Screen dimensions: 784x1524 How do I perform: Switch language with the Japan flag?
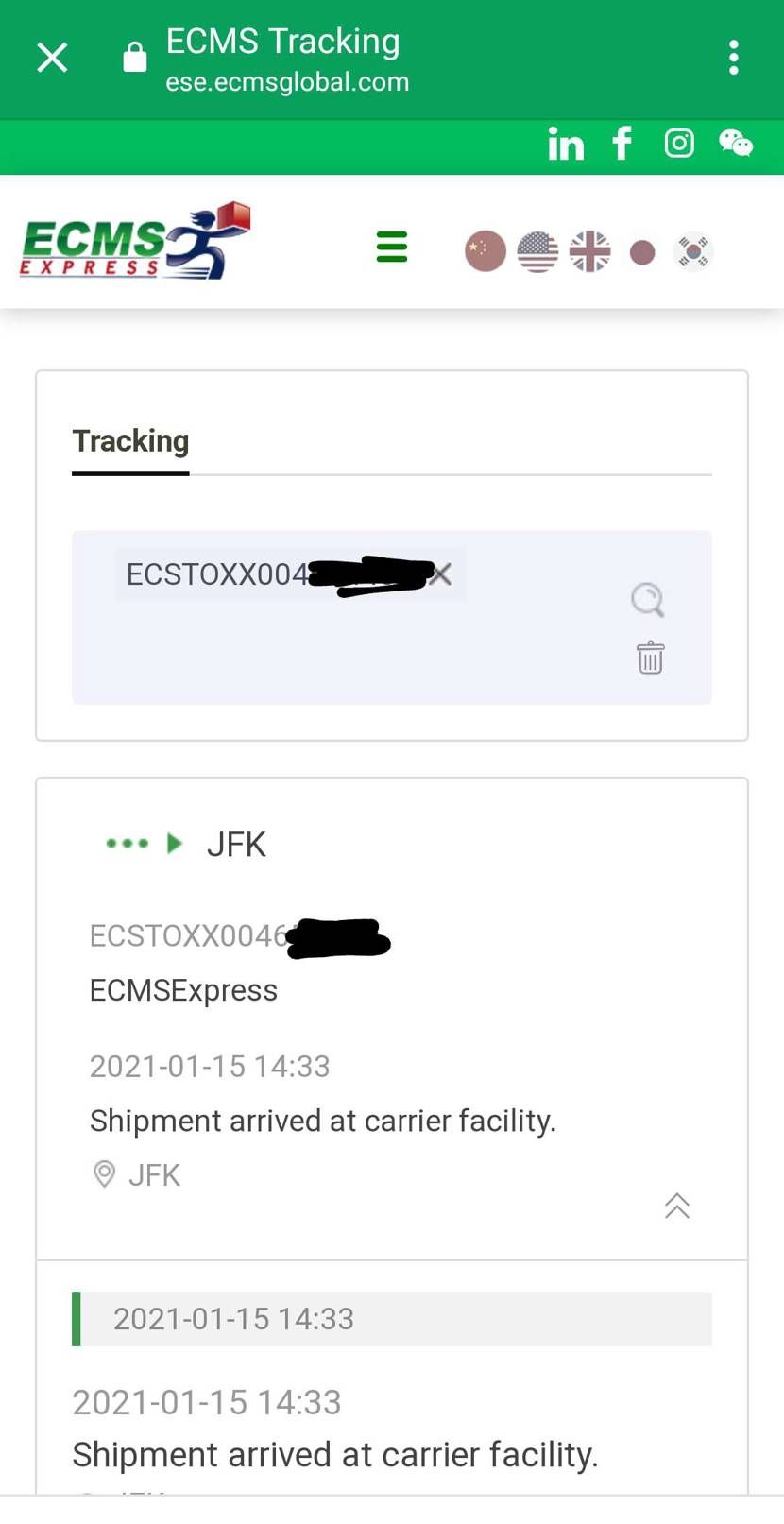point(642,253)
